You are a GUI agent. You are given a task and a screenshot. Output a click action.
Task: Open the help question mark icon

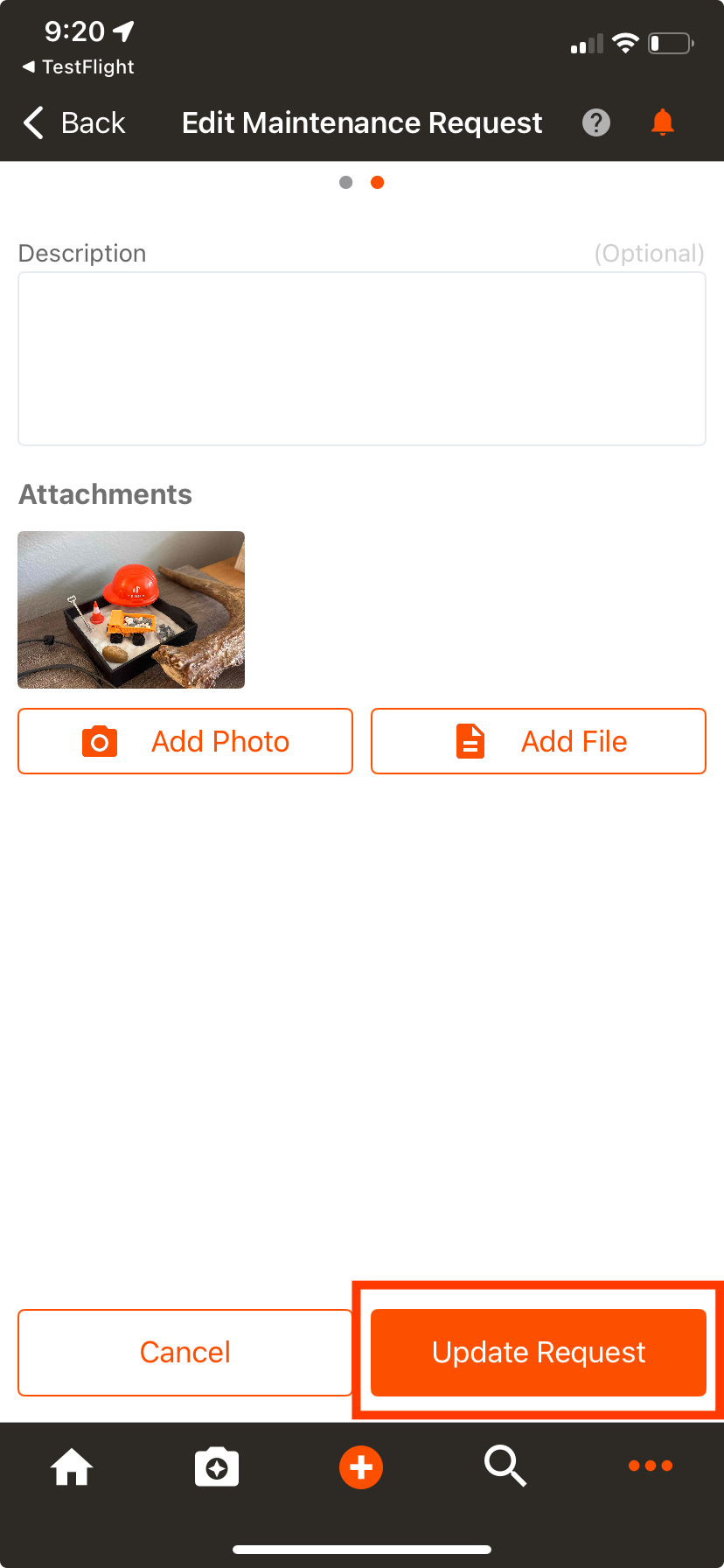[x=596, y=122]
